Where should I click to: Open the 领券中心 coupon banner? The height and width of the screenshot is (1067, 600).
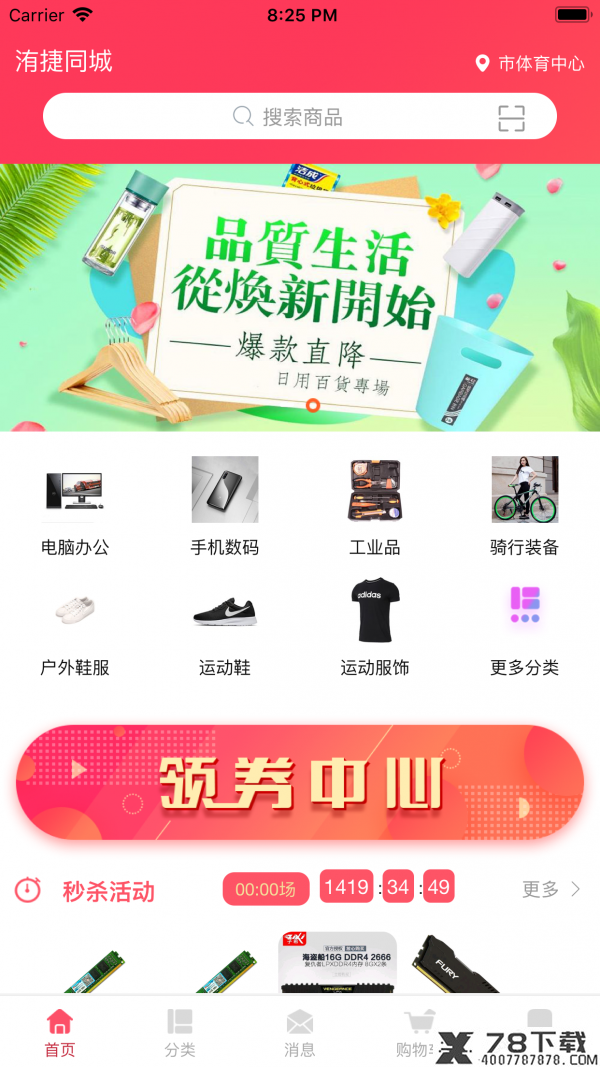pyautogui.click(x=300, y=783)
